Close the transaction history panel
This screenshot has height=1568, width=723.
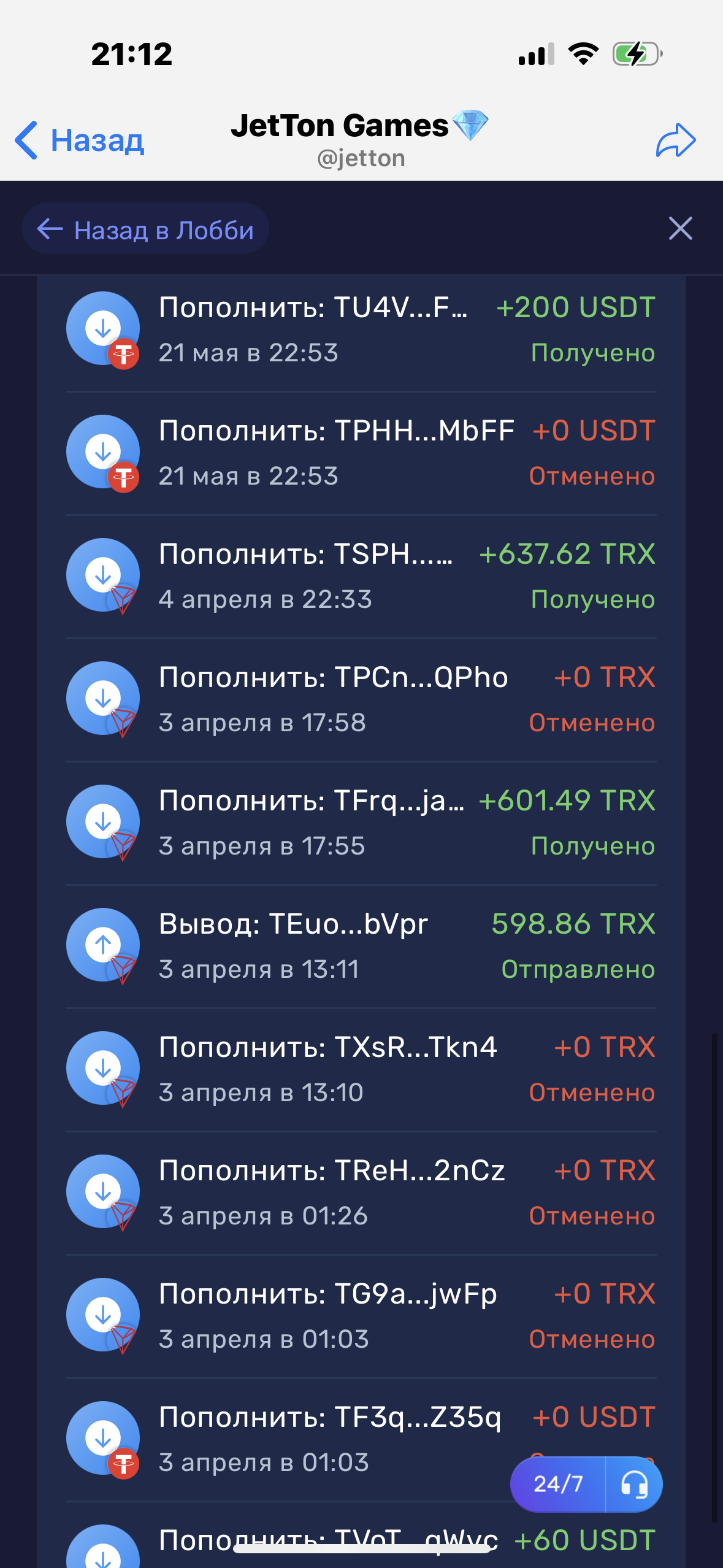click(x=680, y=228)
